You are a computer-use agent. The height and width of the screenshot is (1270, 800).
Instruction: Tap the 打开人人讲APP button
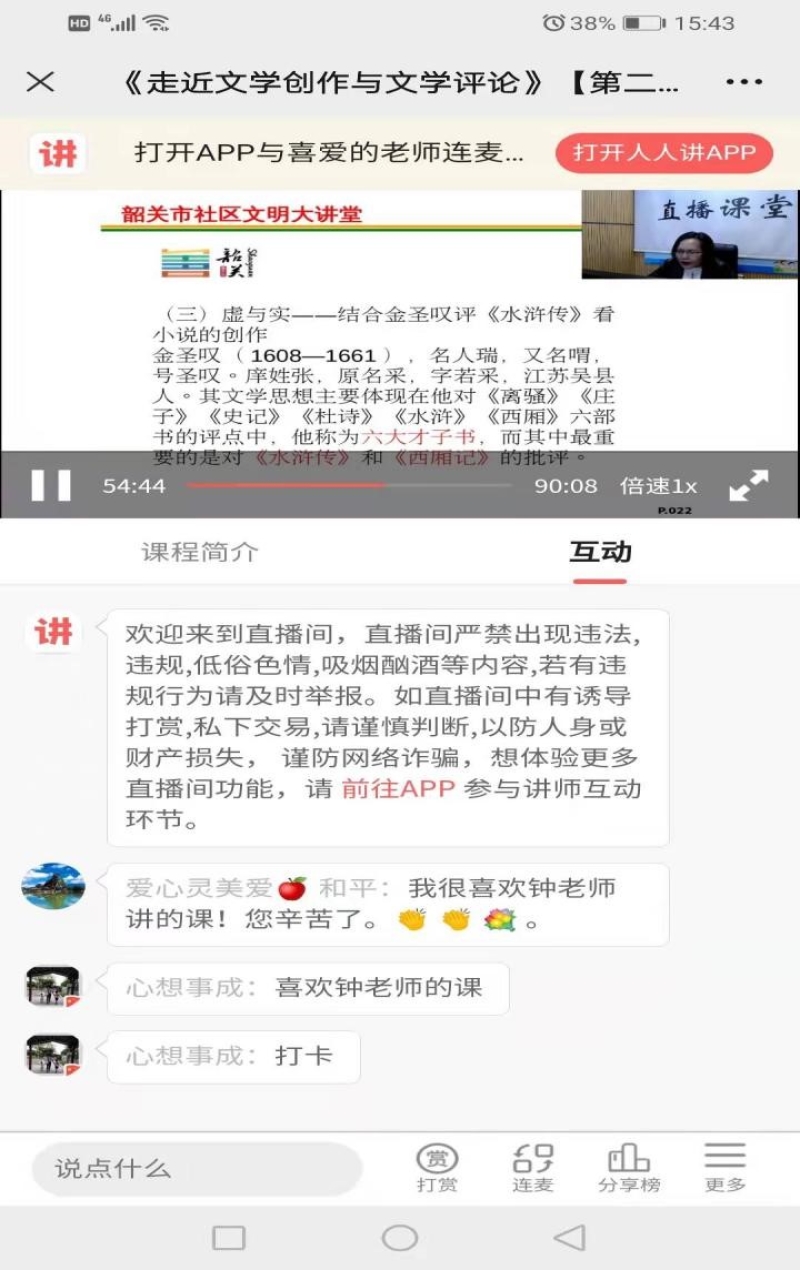click(664, 153)
